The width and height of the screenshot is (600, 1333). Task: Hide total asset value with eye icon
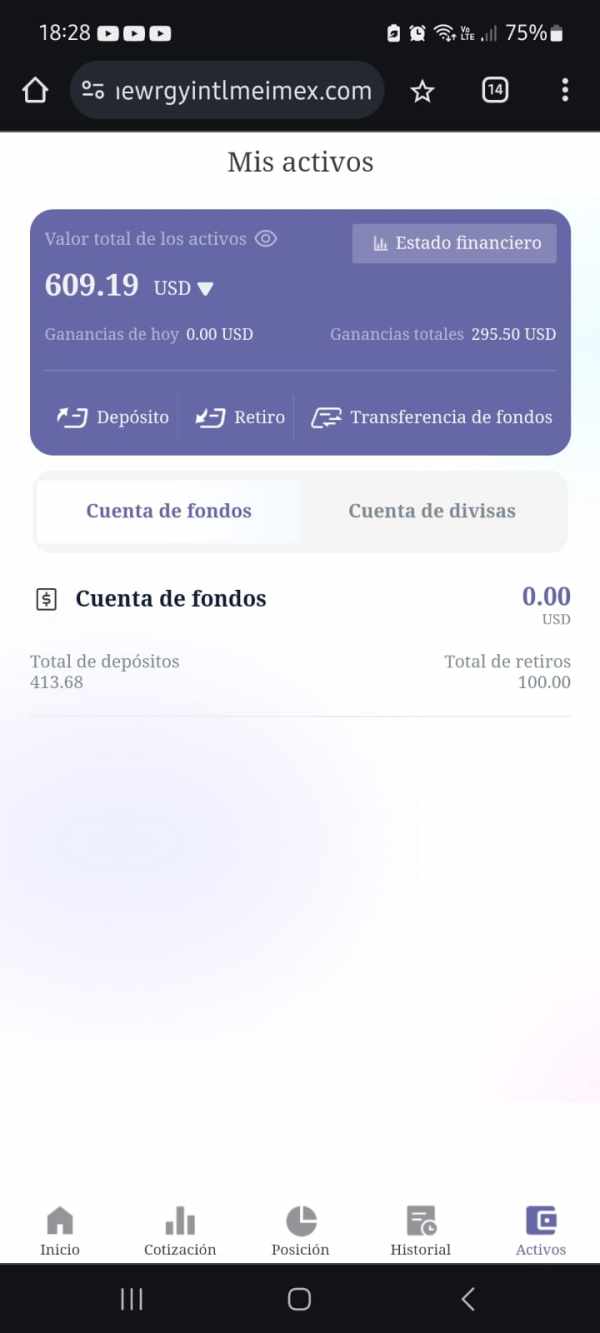(265, 239)
